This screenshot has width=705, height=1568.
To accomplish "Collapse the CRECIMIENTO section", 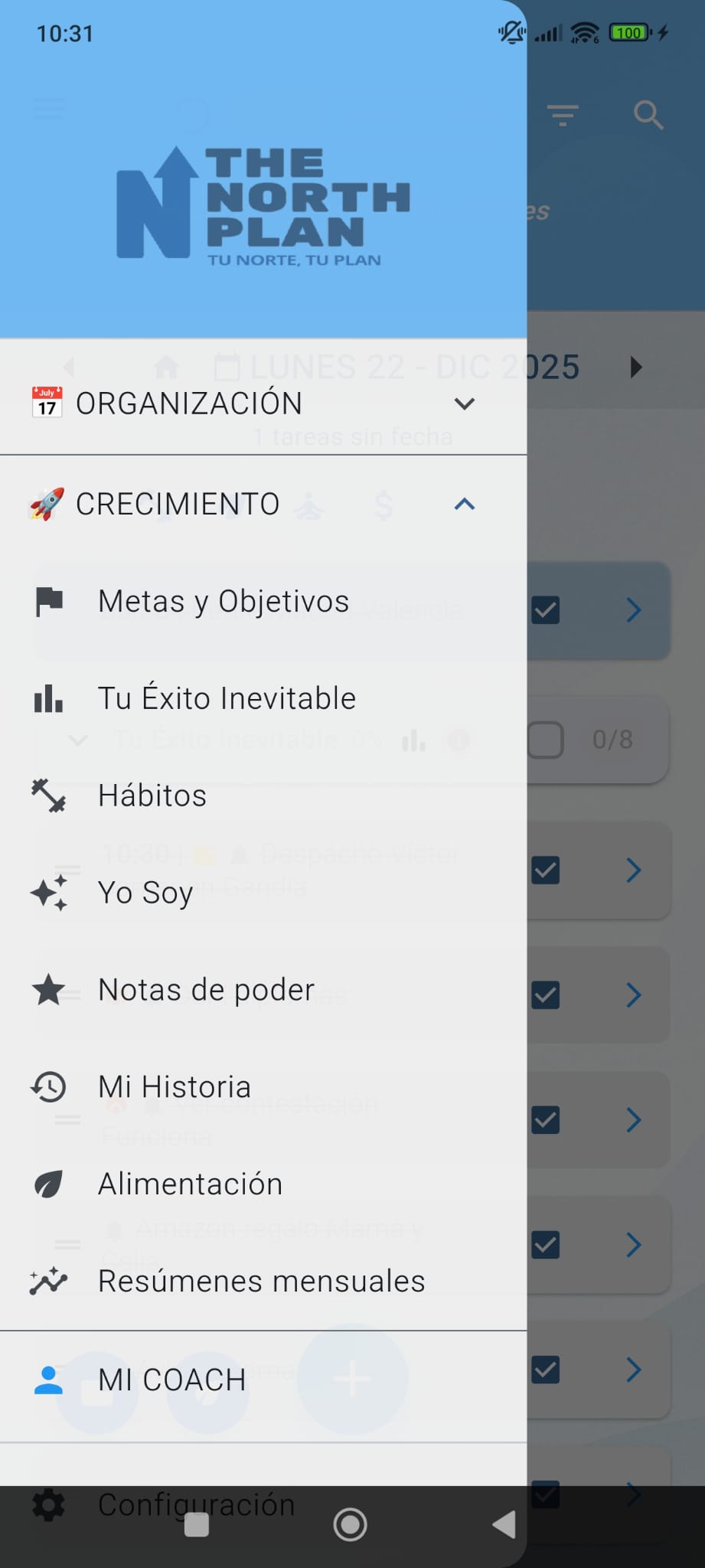I will pos(465,505).
